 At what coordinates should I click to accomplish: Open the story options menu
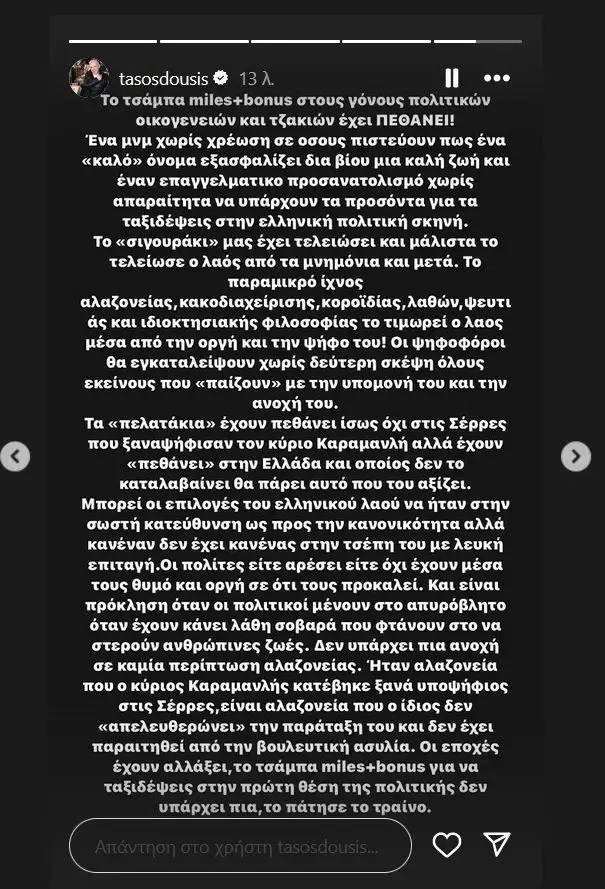tap(496, 78)
